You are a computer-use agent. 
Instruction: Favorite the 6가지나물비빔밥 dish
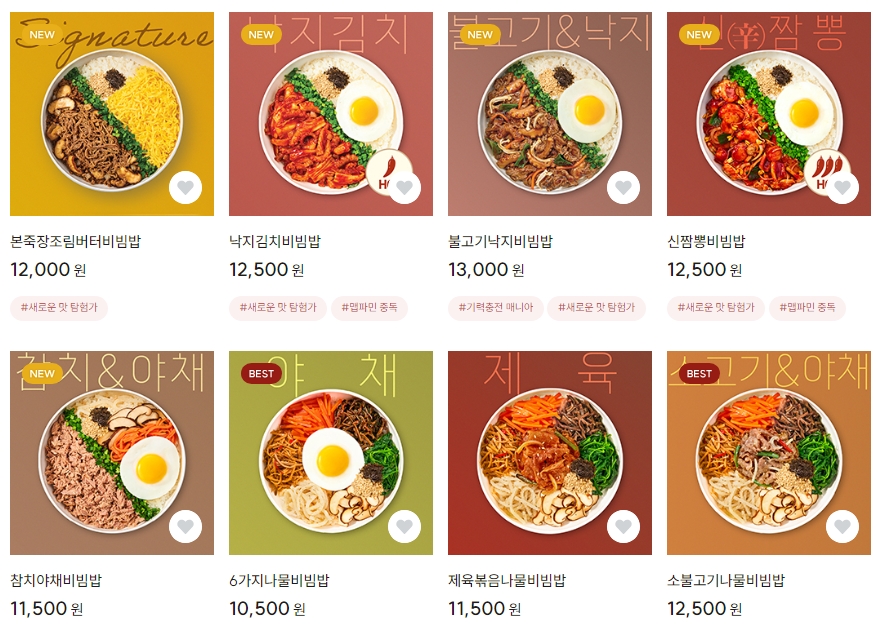(404, 526)
